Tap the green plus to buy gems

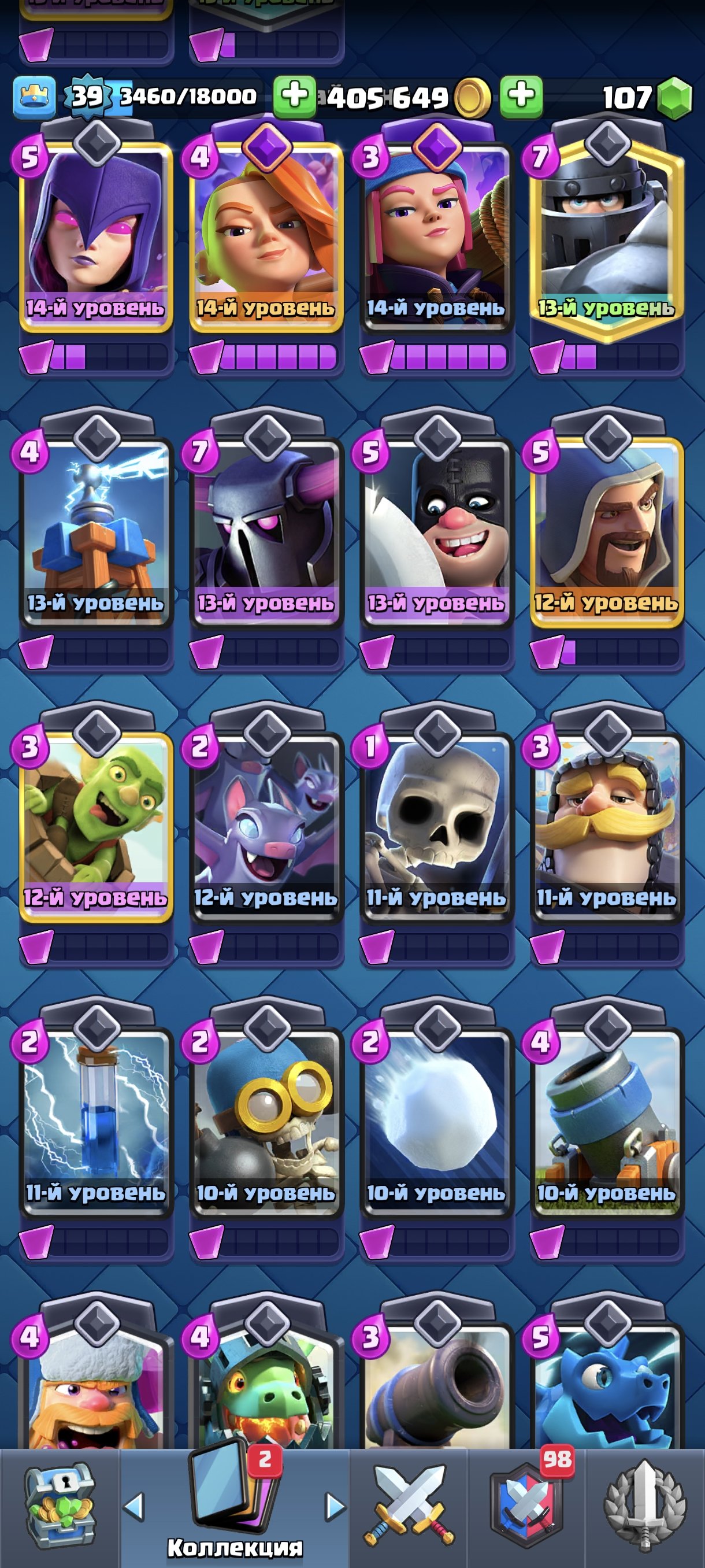click(x=521, y=96)
